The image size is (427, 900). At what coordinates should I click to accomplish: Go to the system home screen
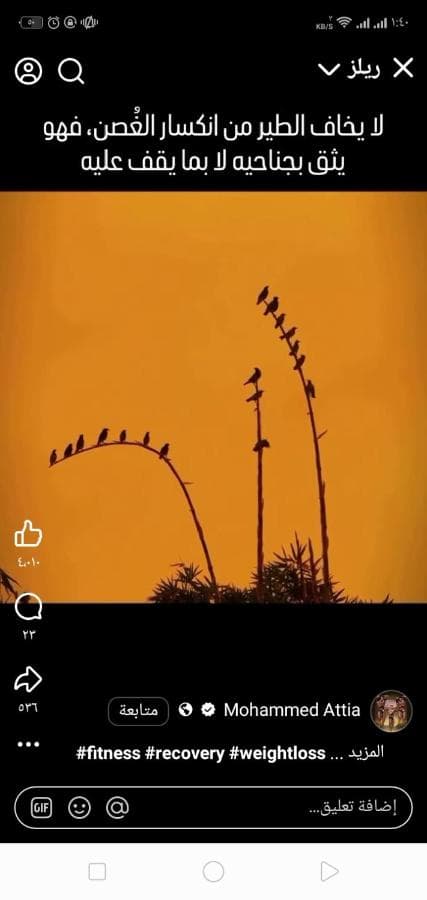pyautogui.click(x=214, y=872)
